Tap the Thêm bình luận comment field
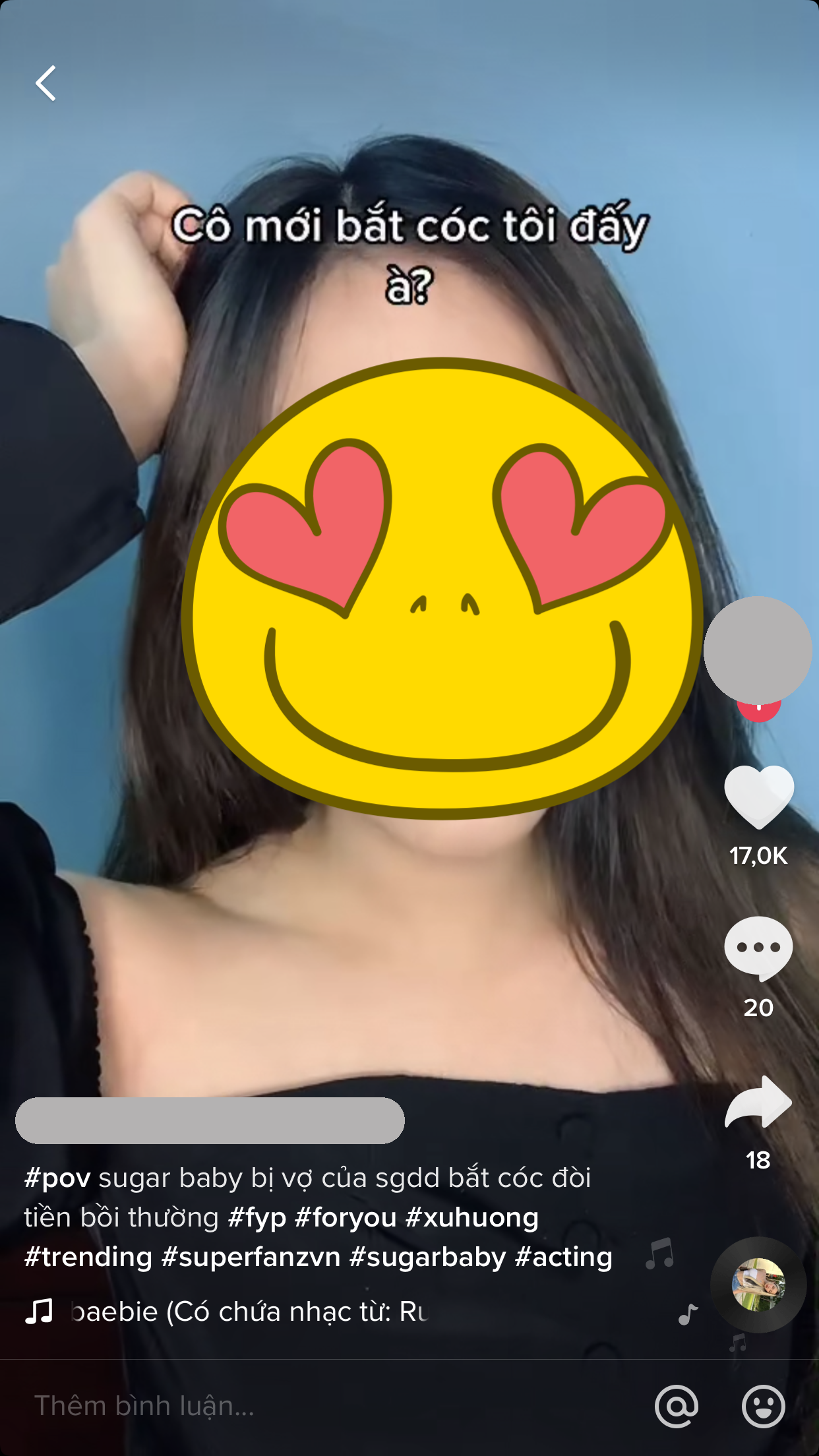The image size is (819, 1456). 330,1406
